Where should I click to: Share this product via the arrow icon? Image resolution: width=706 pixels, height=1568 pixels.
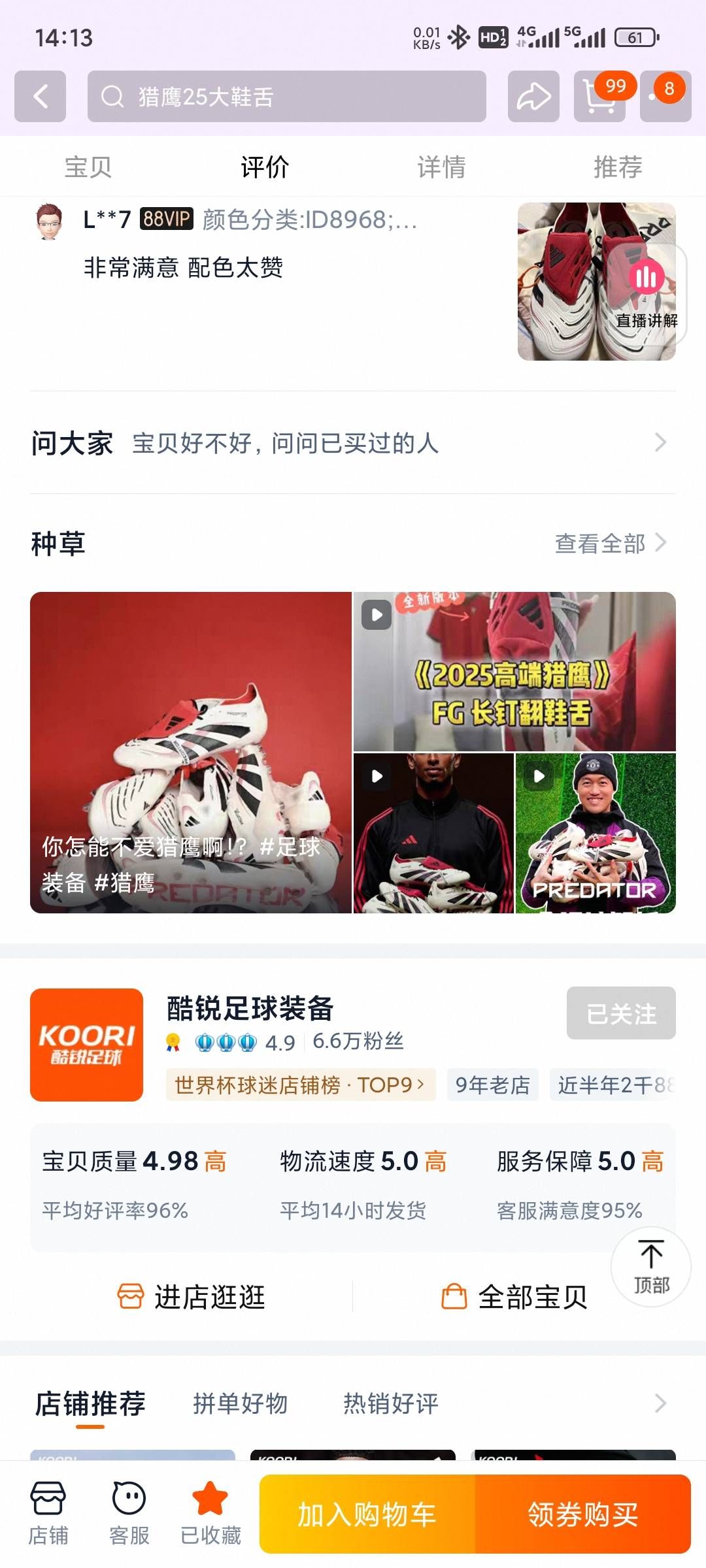coord(533,97)
